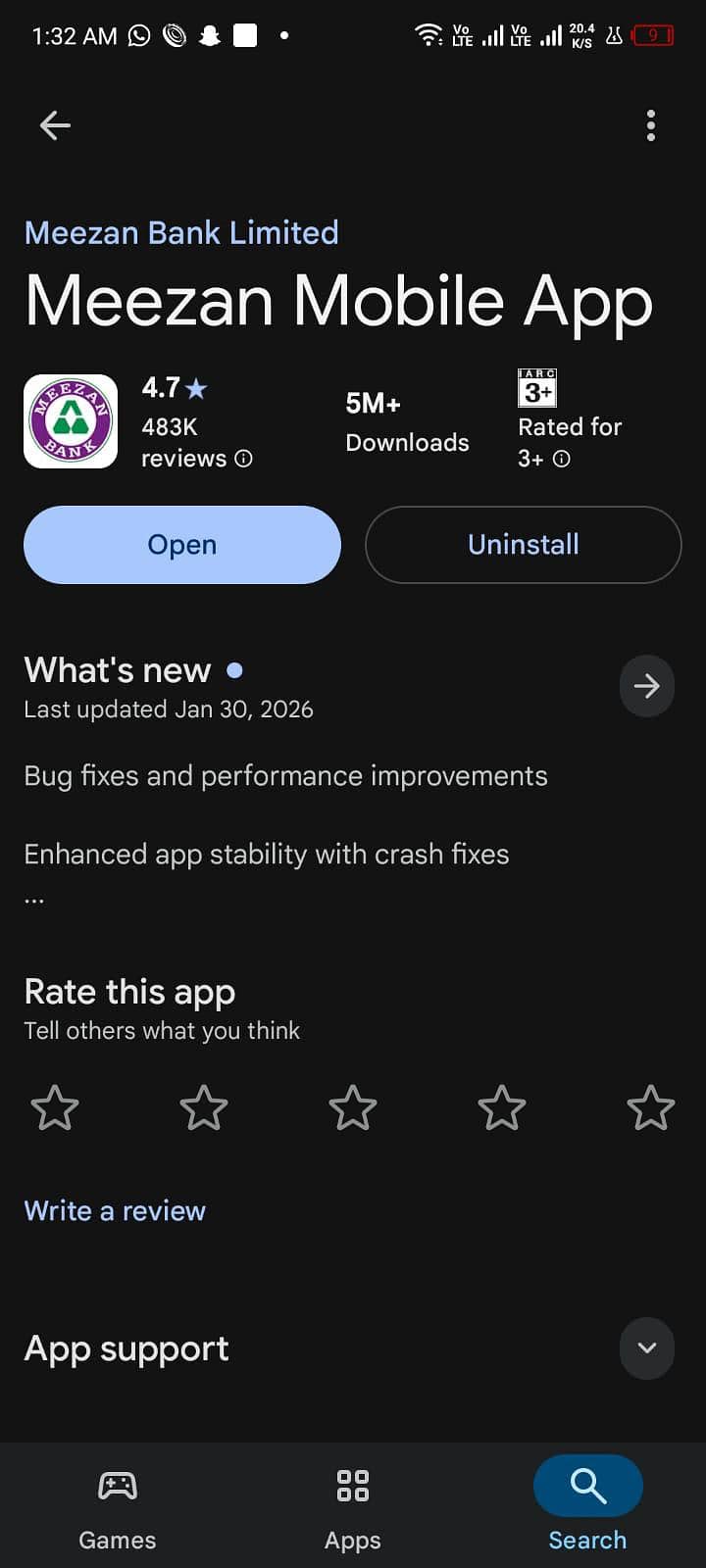Uninstall the Meezan Mobile App
The width and height of the screenshot is (706, 1568).
point(523,545)
